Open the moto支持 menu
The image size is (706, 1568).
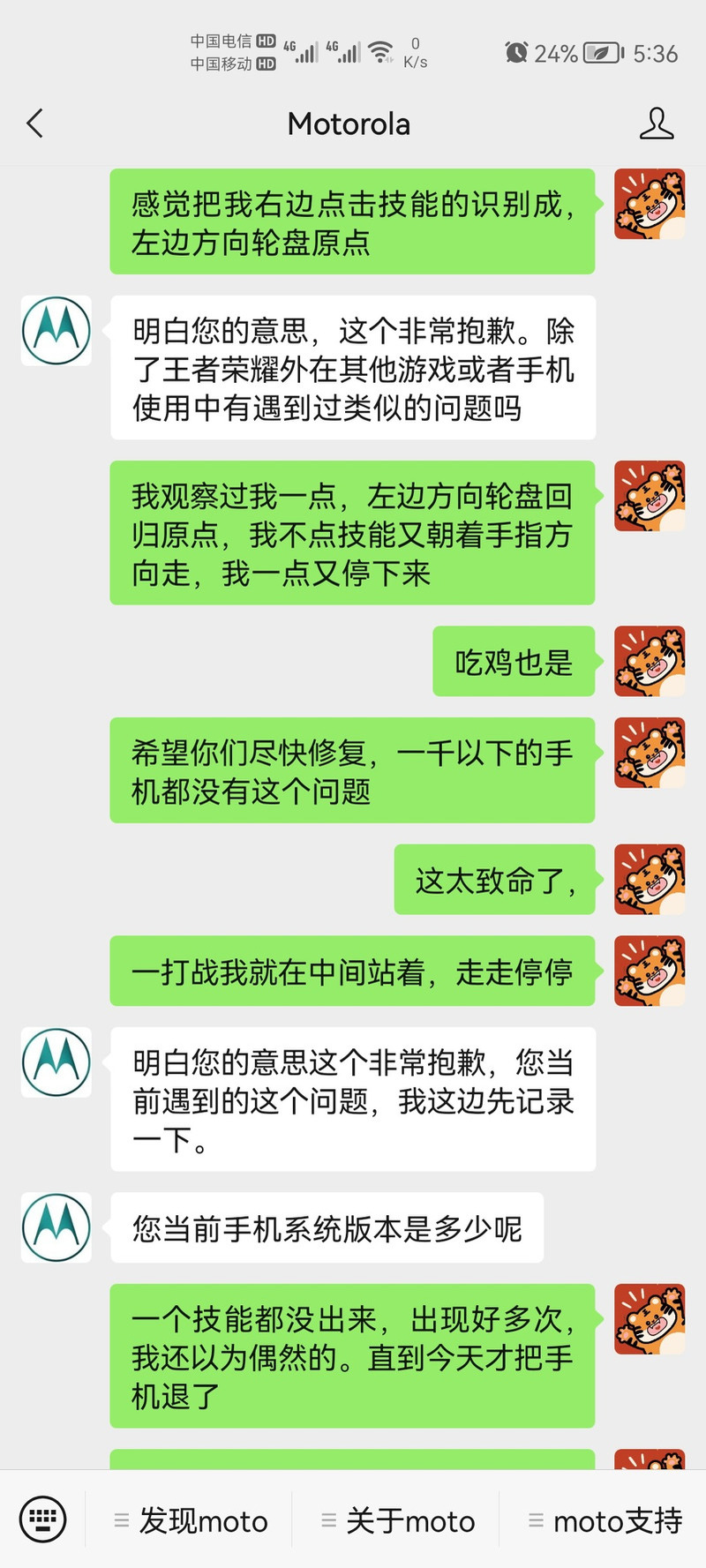point(605,1520)
